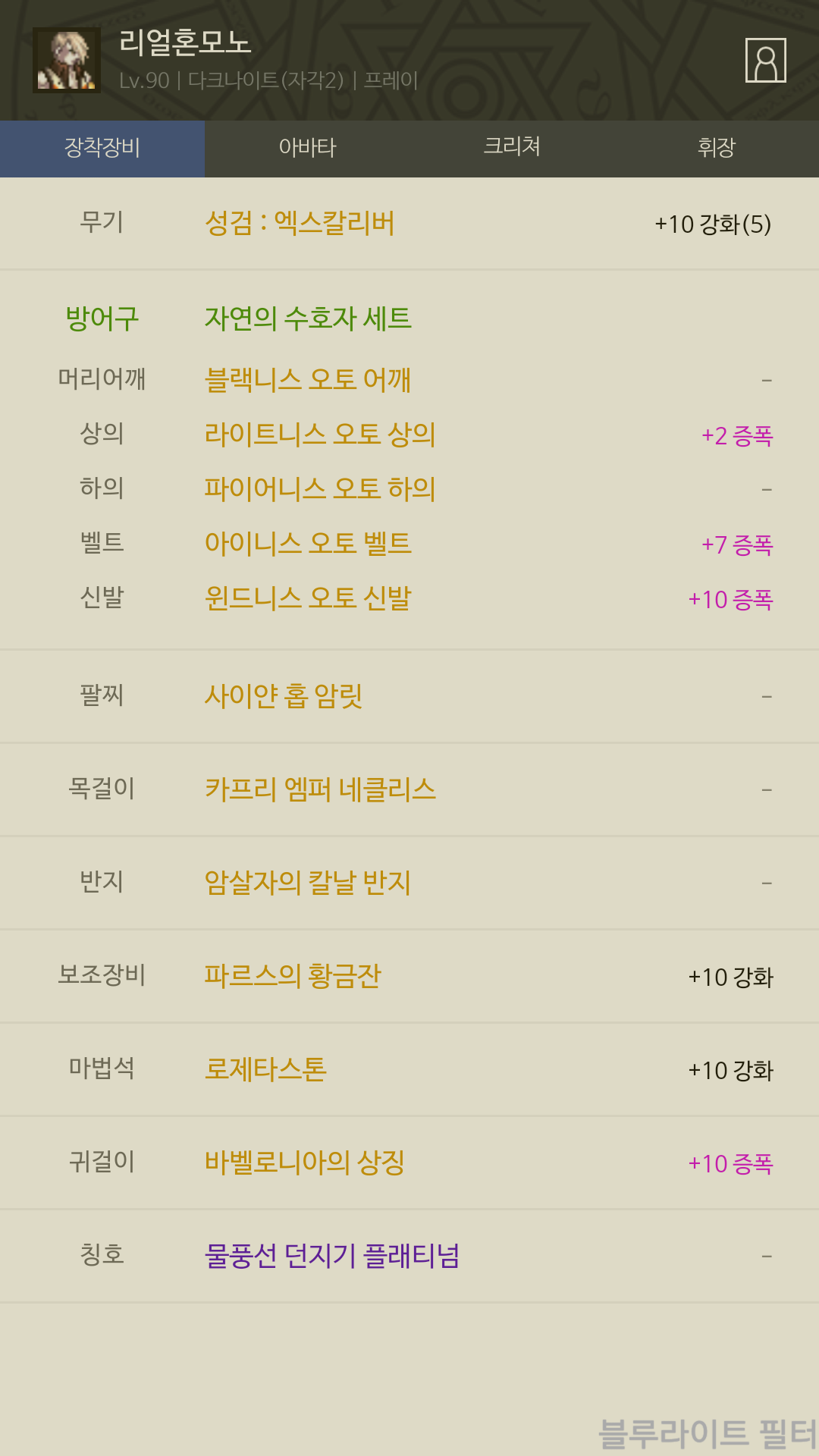Open weapon 성검 : 엑스칼리버 details

coord(300,224)
